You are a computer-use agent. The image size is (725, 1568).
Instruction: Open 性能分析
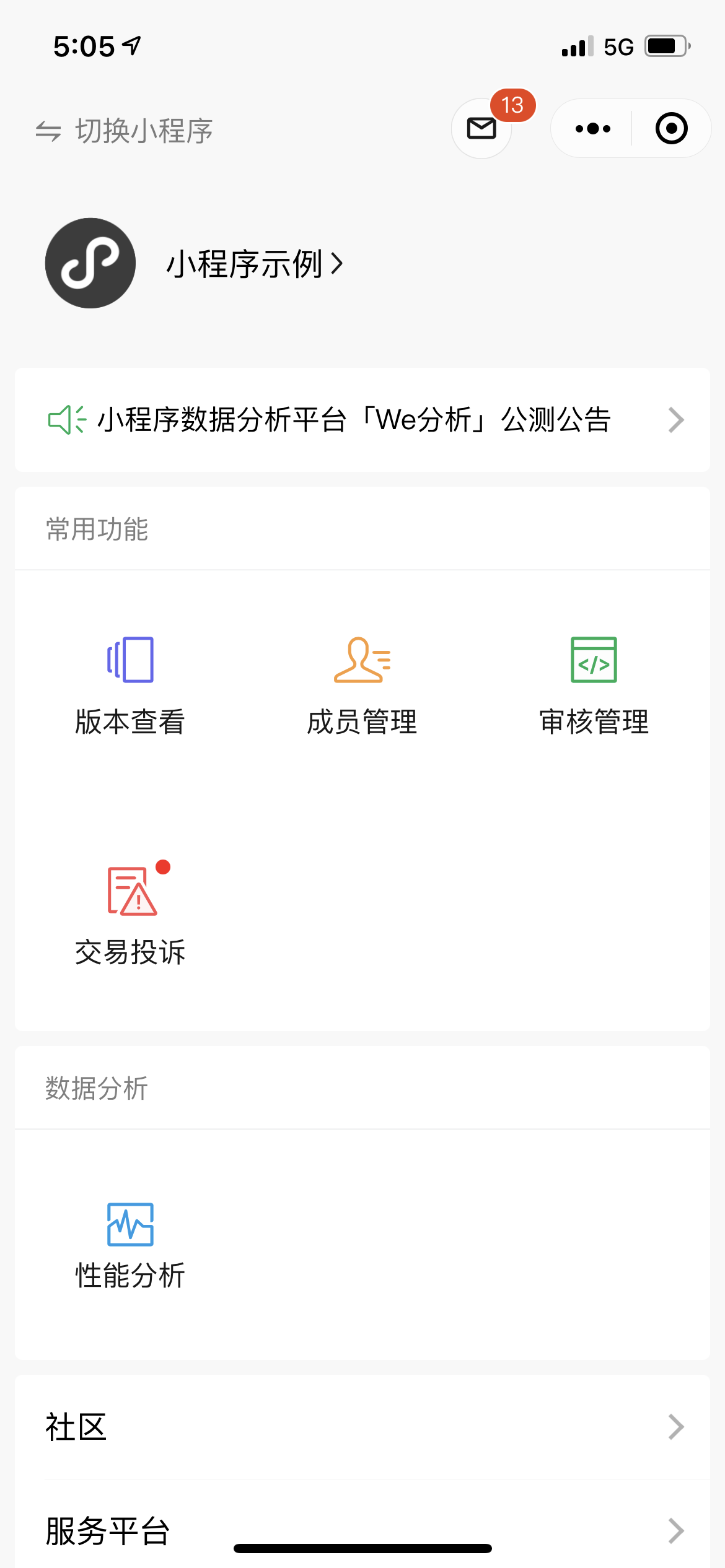coord(130,1246)
